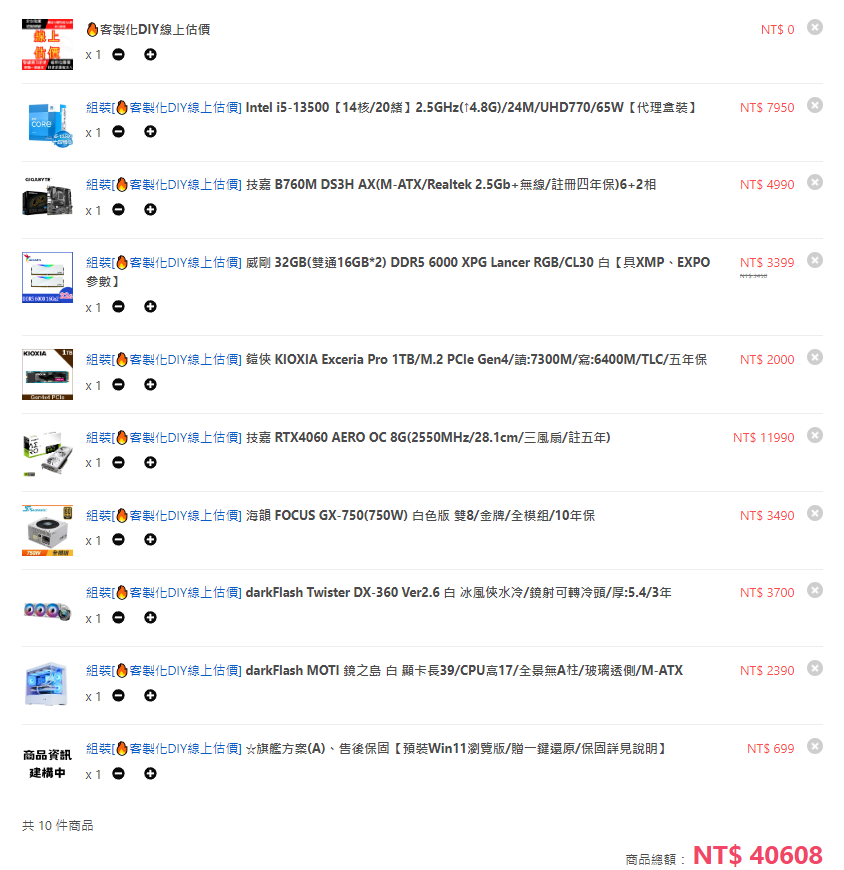Remove the 客製化DIY線上估價 top item
This screenshot has height=870, width=844.
[x=815, y=27]
